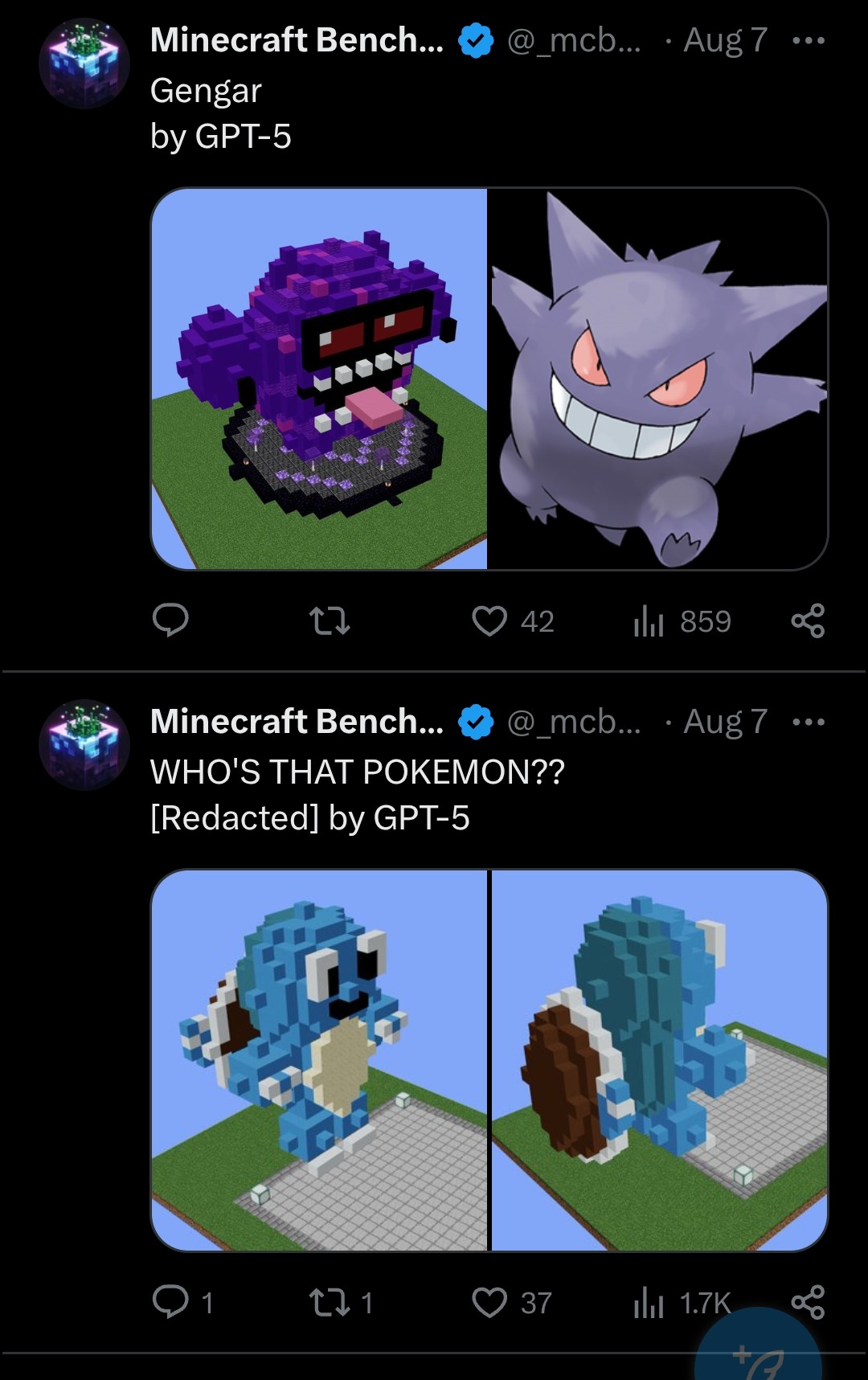Repost the Gengar tweet
868x1380 pixels.
point(330,620)
